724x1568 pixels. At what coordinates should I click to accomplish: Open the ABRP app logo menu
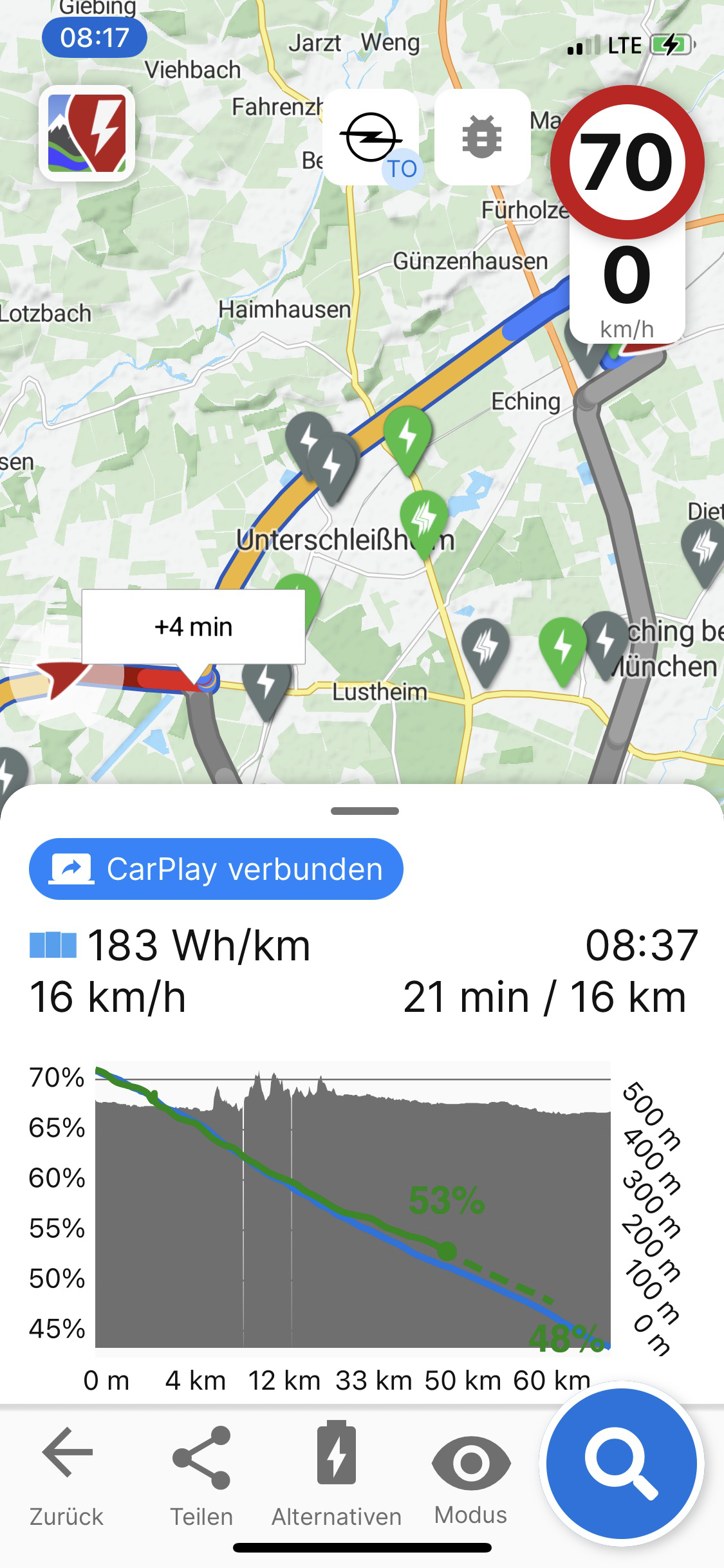(87, 133)
